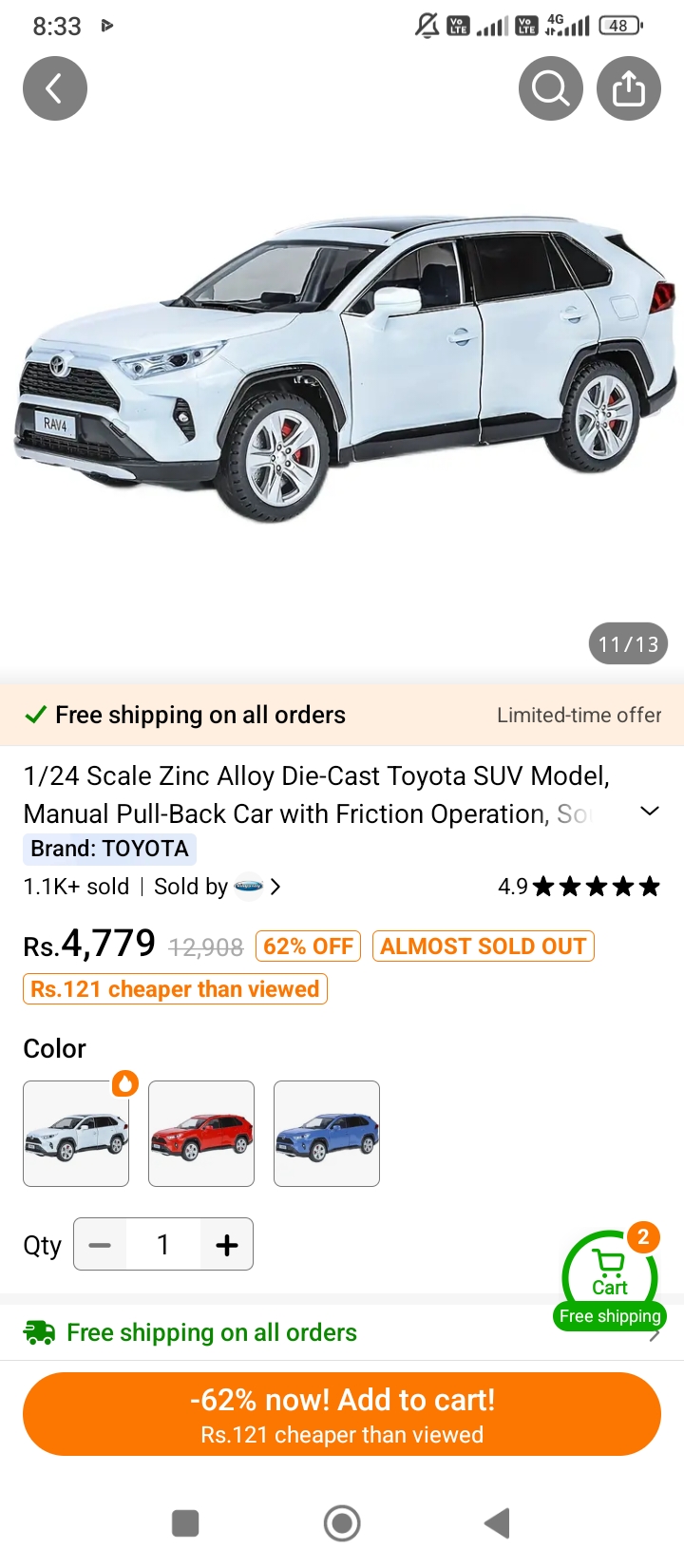The image size is (684, 1568).
Task: Open the Brand: TOYOTA tag
Action: coord(109,848)
